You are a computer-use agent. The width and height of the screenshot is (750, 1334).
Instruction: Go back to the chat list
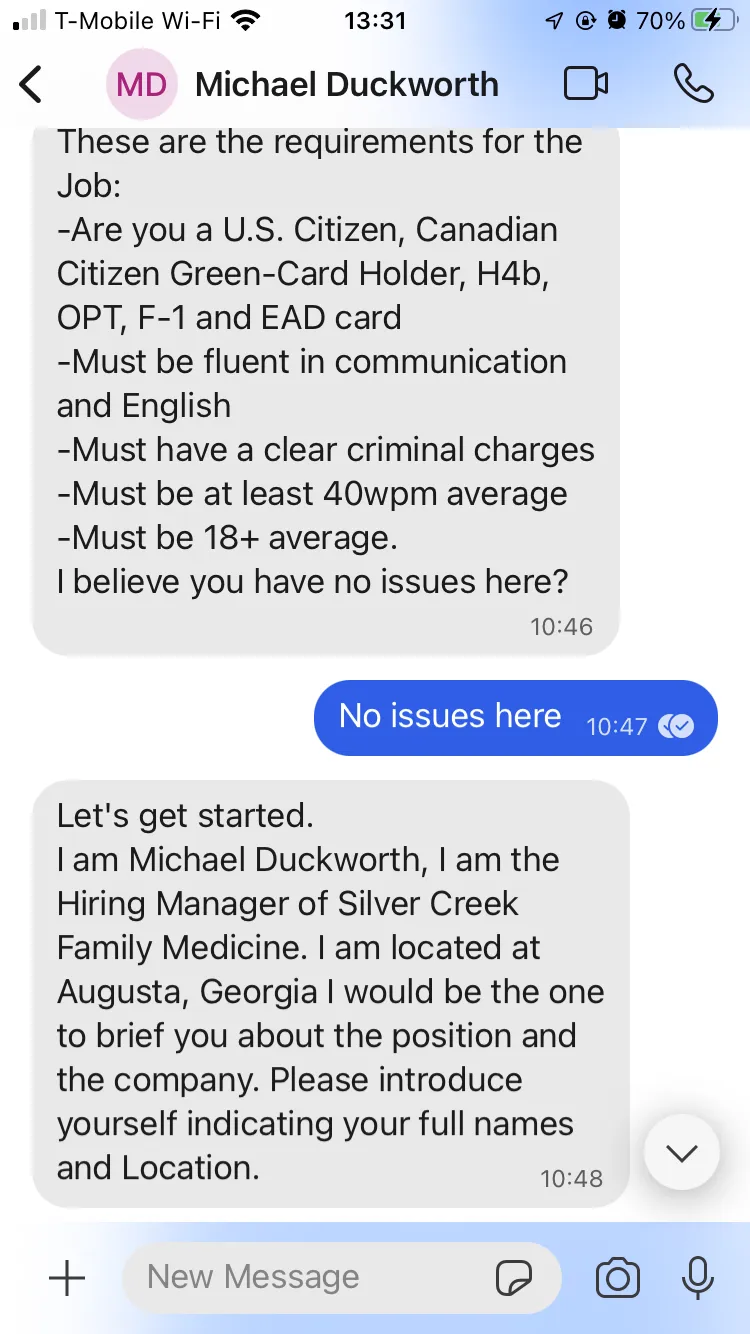pos(32,84)
